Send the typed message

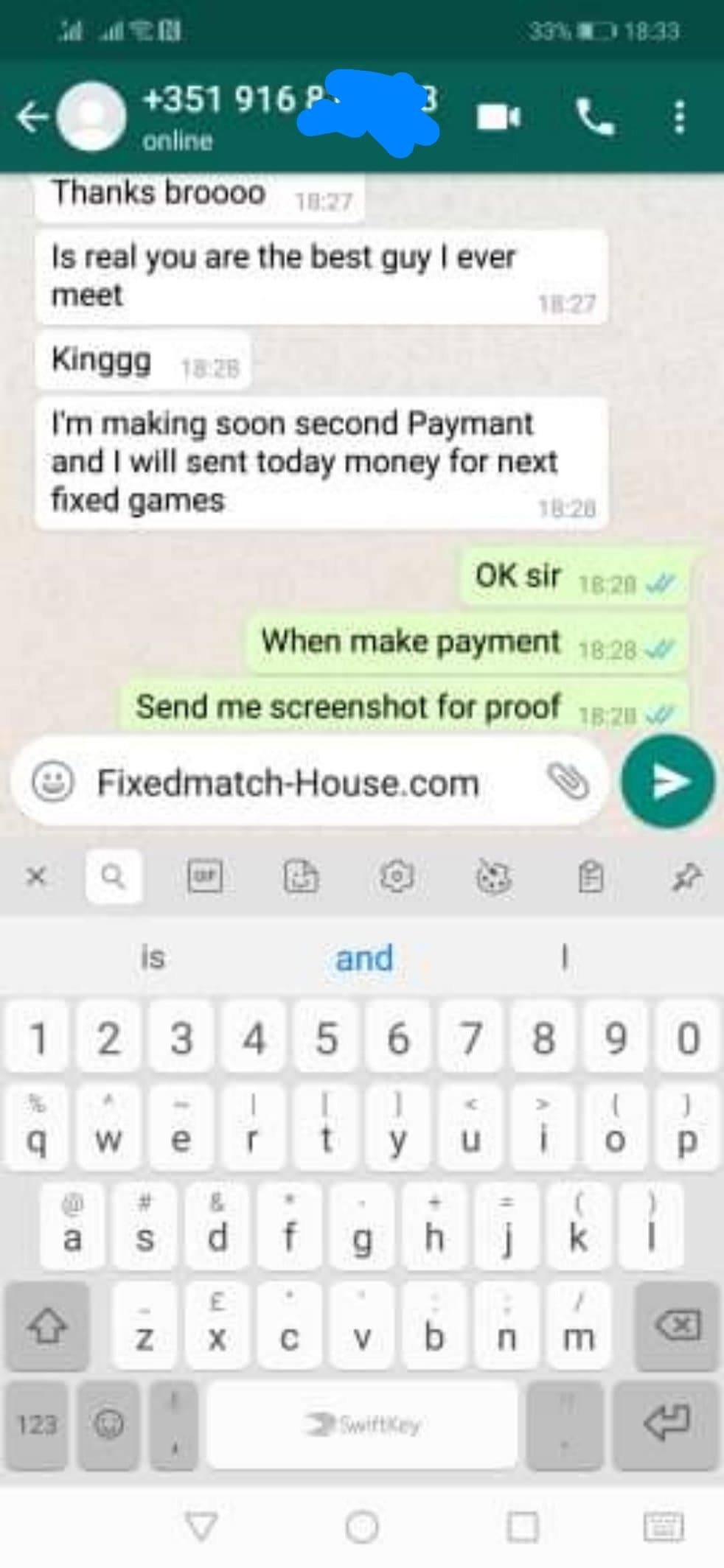tap(668, 781)
